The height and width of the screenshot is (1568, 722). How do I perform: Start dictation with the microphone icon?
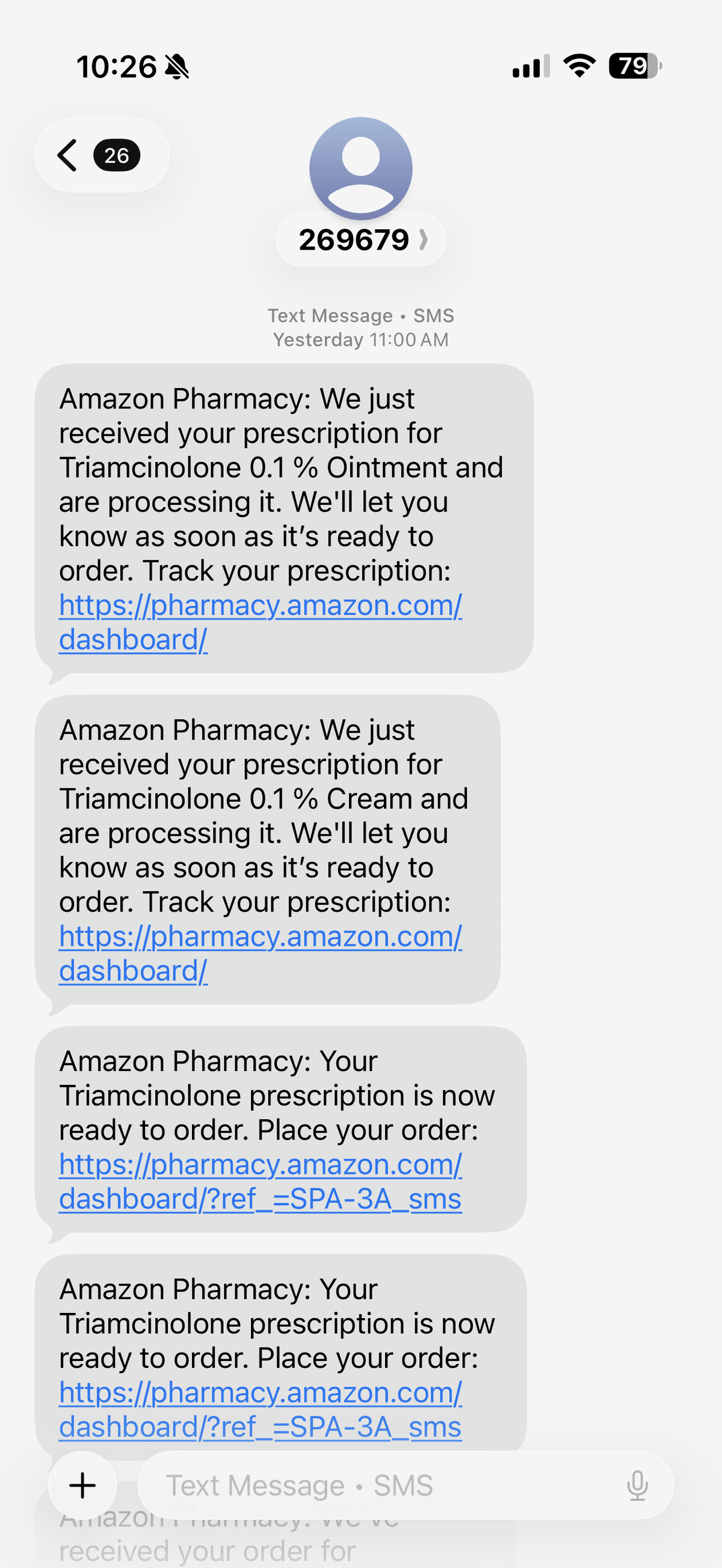637,1486
